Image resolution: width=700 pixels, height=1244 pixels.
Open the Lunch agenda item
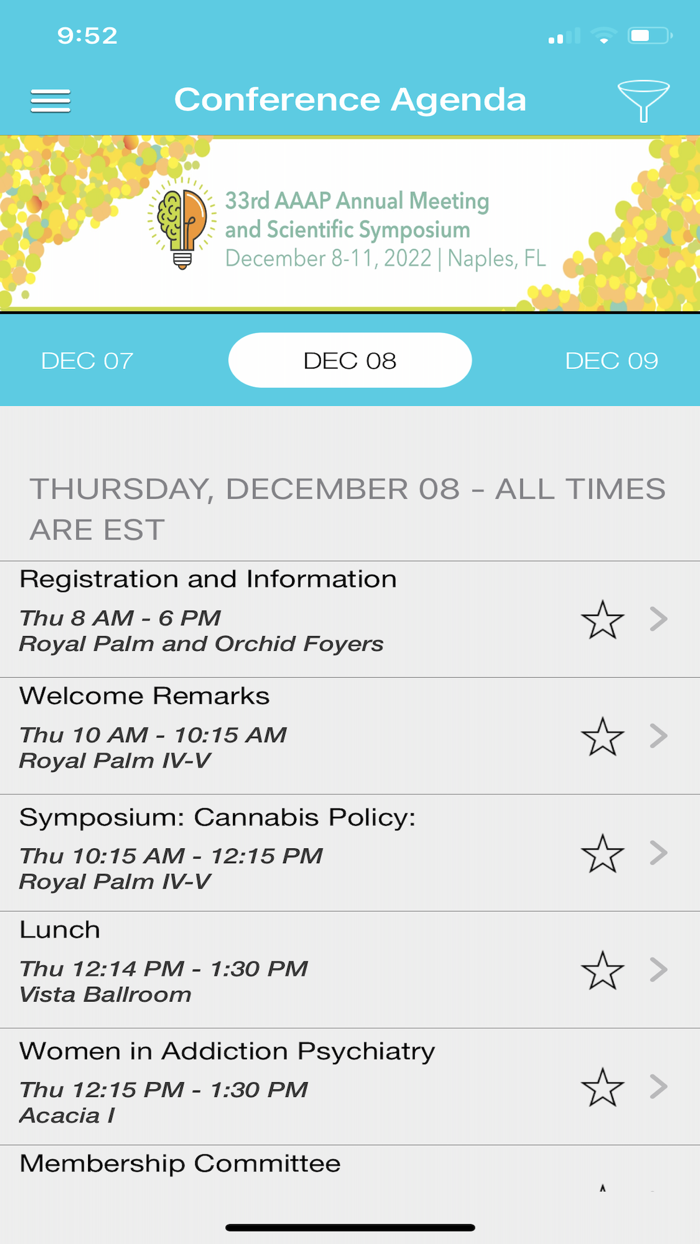click(x=350, y=970)
